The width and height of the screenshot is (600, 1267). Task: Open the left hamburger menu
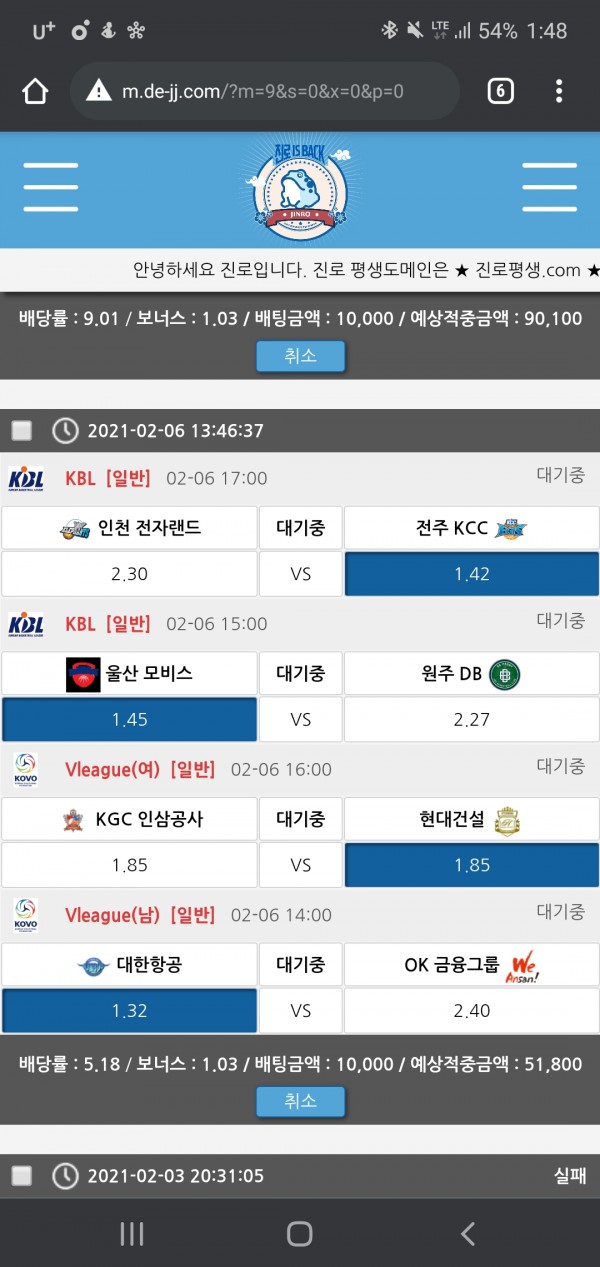pos(50,186)
